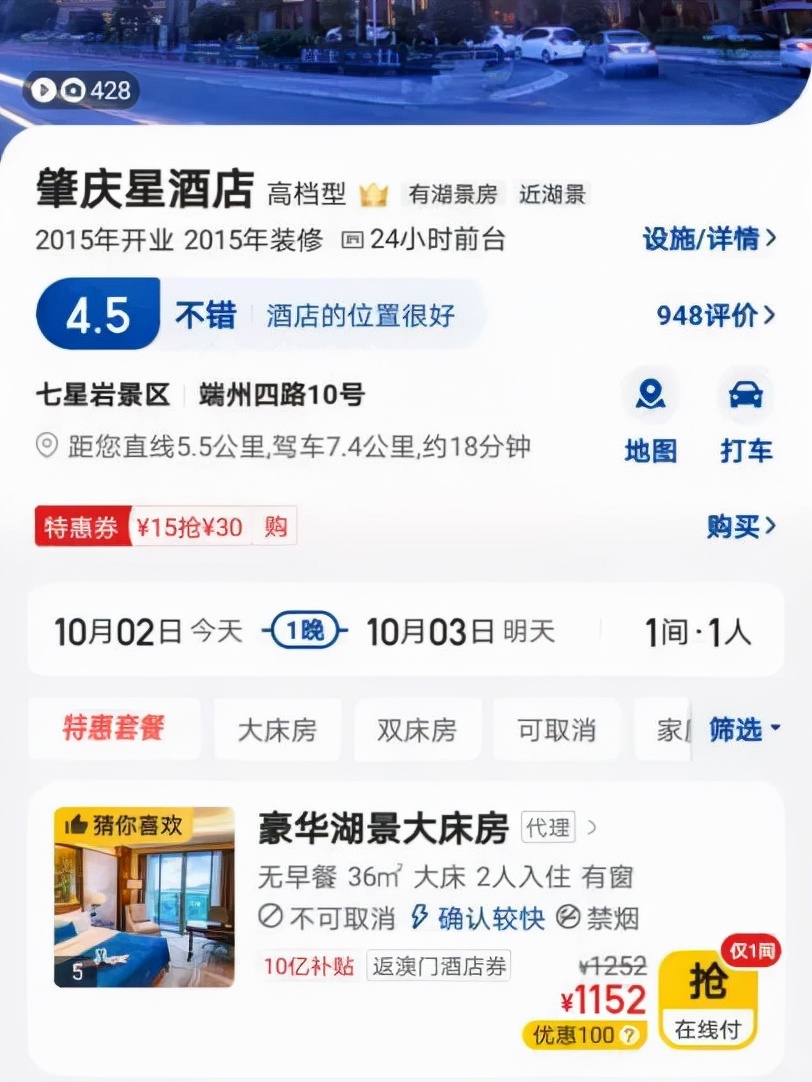812x1082 pixels.
Task: Toggle the 双床房 filter
Action: [x=417, y=730]
